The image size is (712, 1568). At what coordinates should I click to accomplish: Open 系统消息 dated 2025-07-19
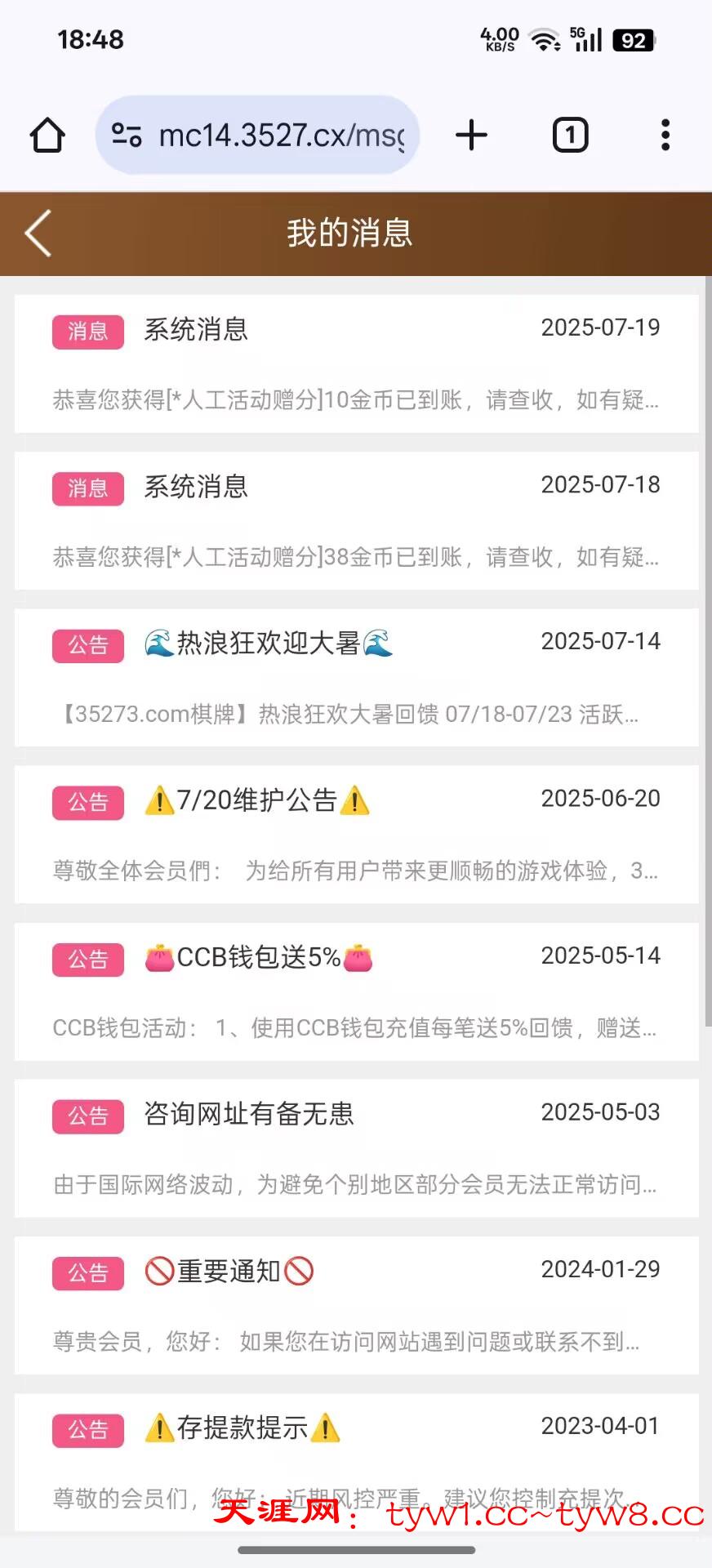356,364
